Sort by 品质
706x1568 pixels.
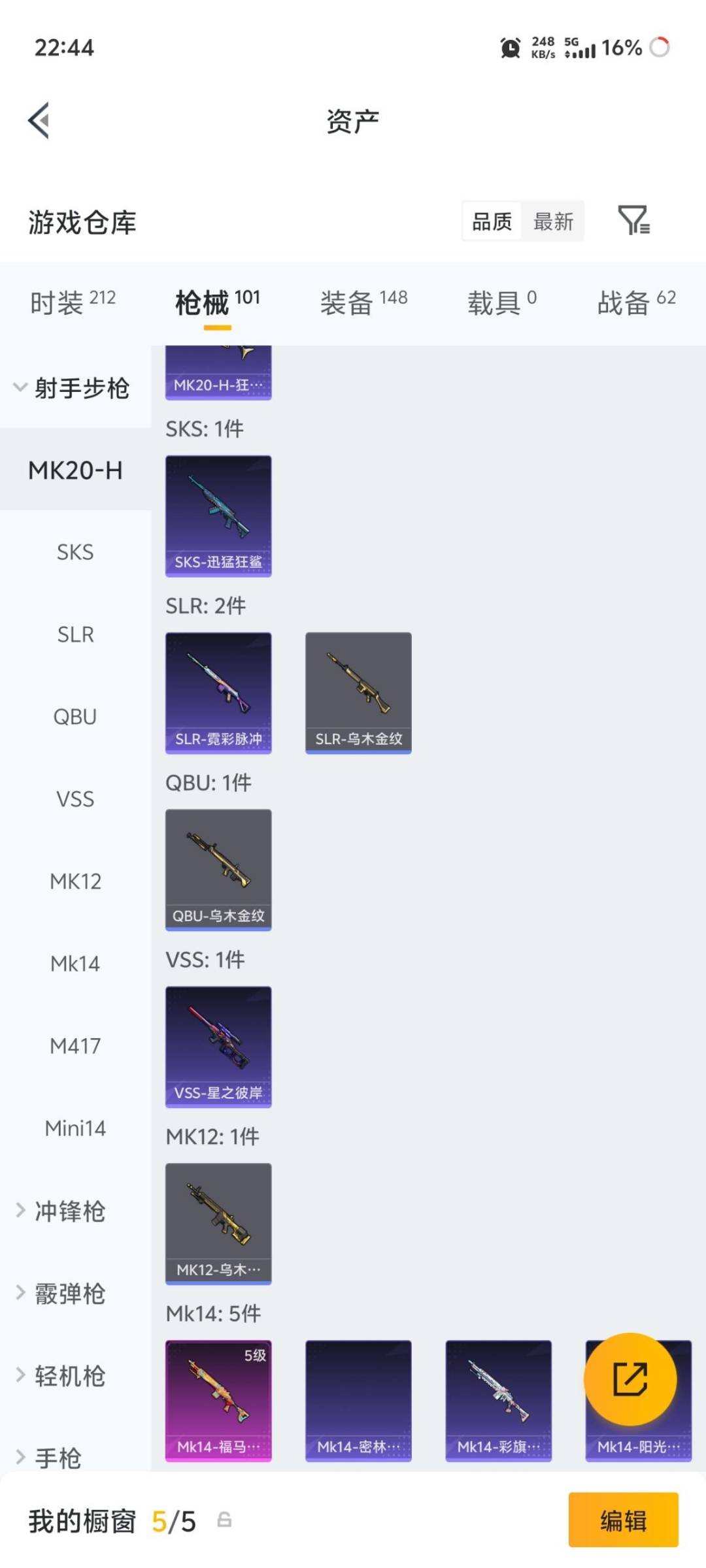[x=492, y=221]
